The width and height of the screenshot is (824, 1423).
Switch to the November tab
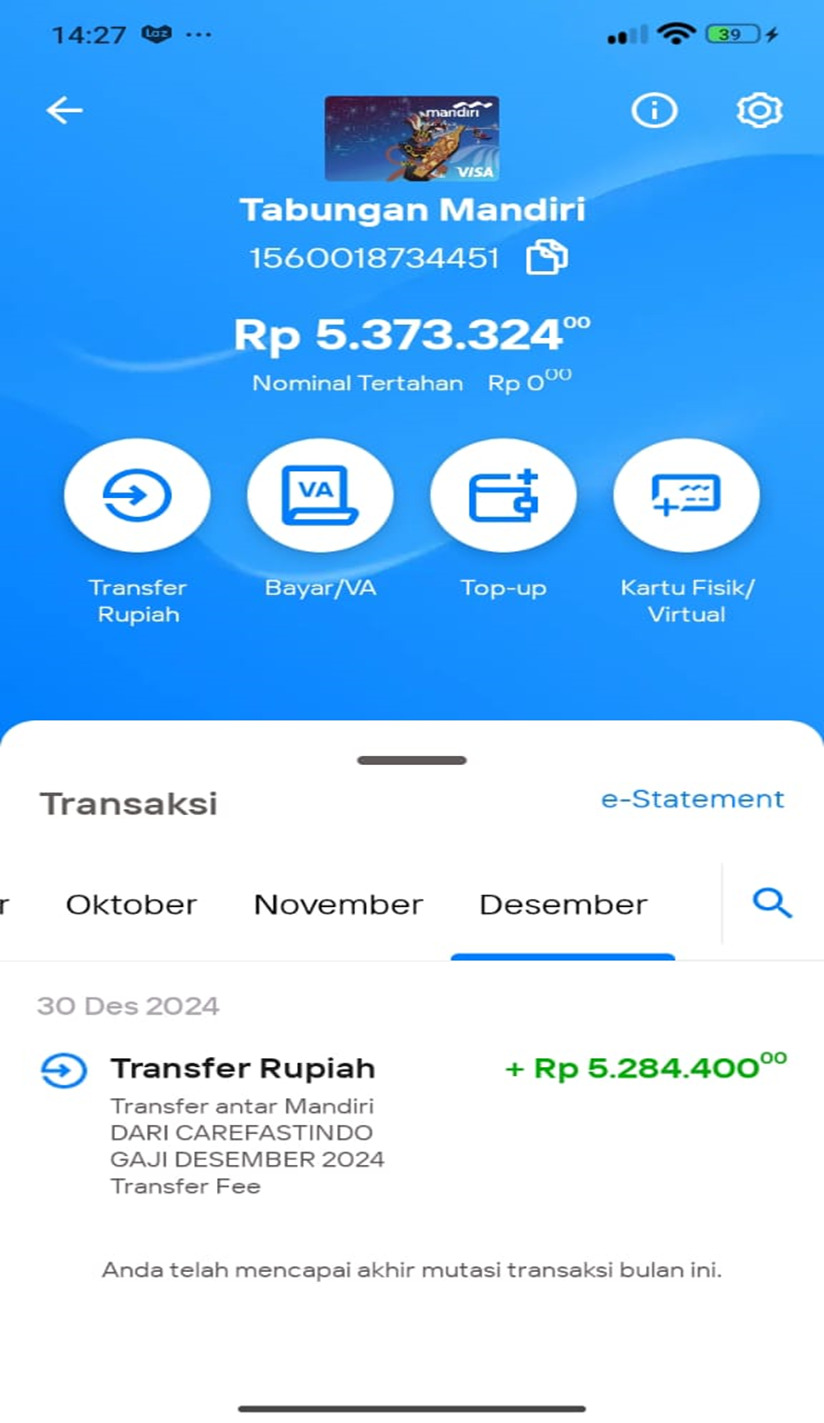pos(338,904)
